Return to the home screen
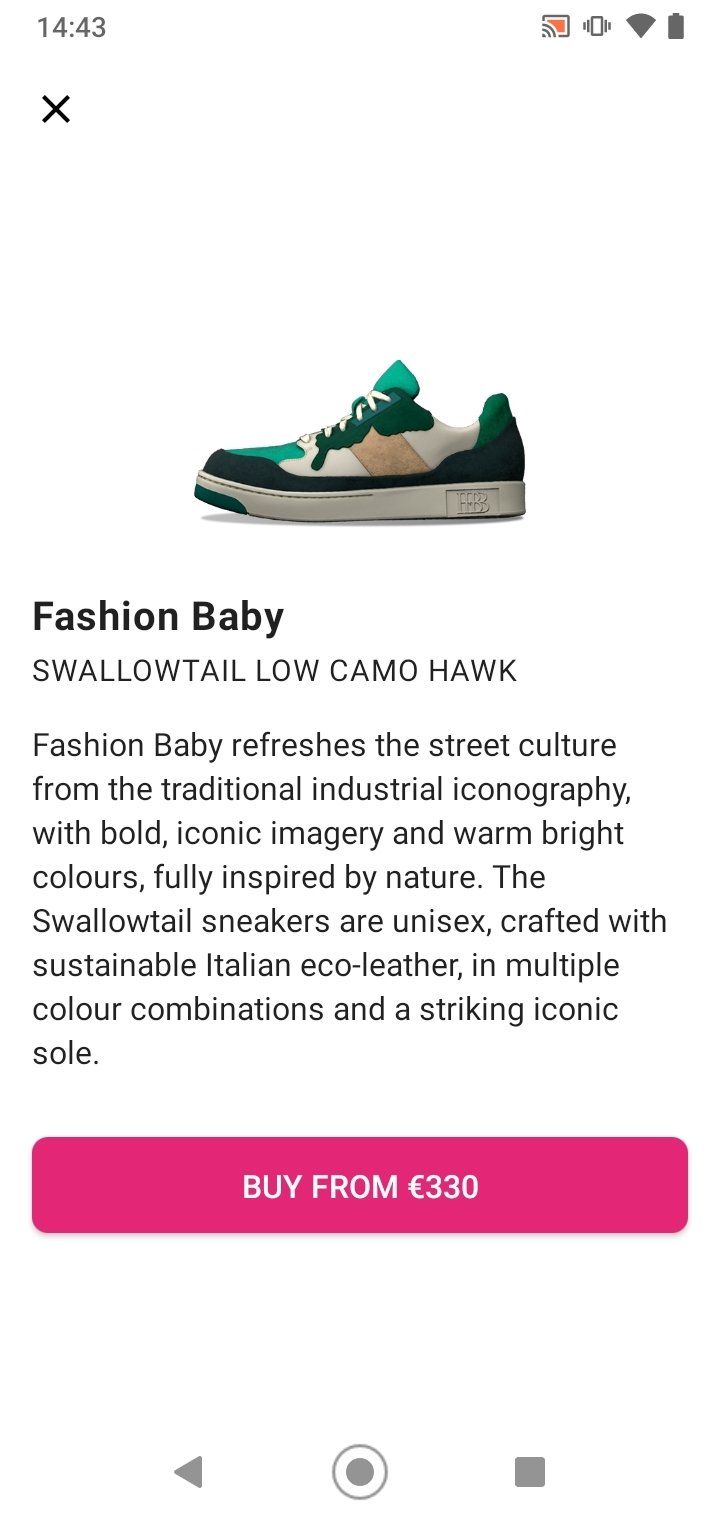 coord(360,1472)
